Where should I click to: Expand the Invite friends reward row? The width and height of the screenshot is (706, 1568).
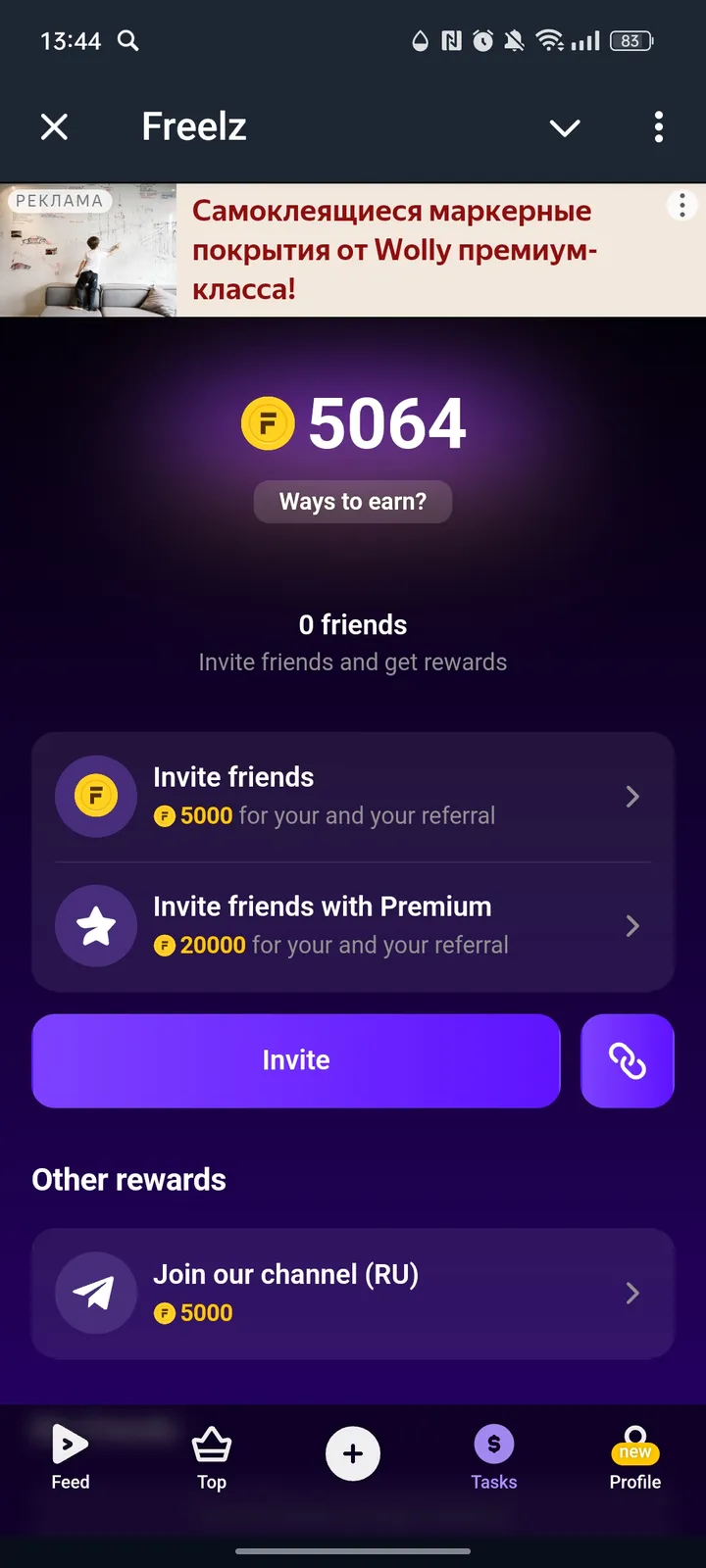pyautogui.click(x=353, y=796)
